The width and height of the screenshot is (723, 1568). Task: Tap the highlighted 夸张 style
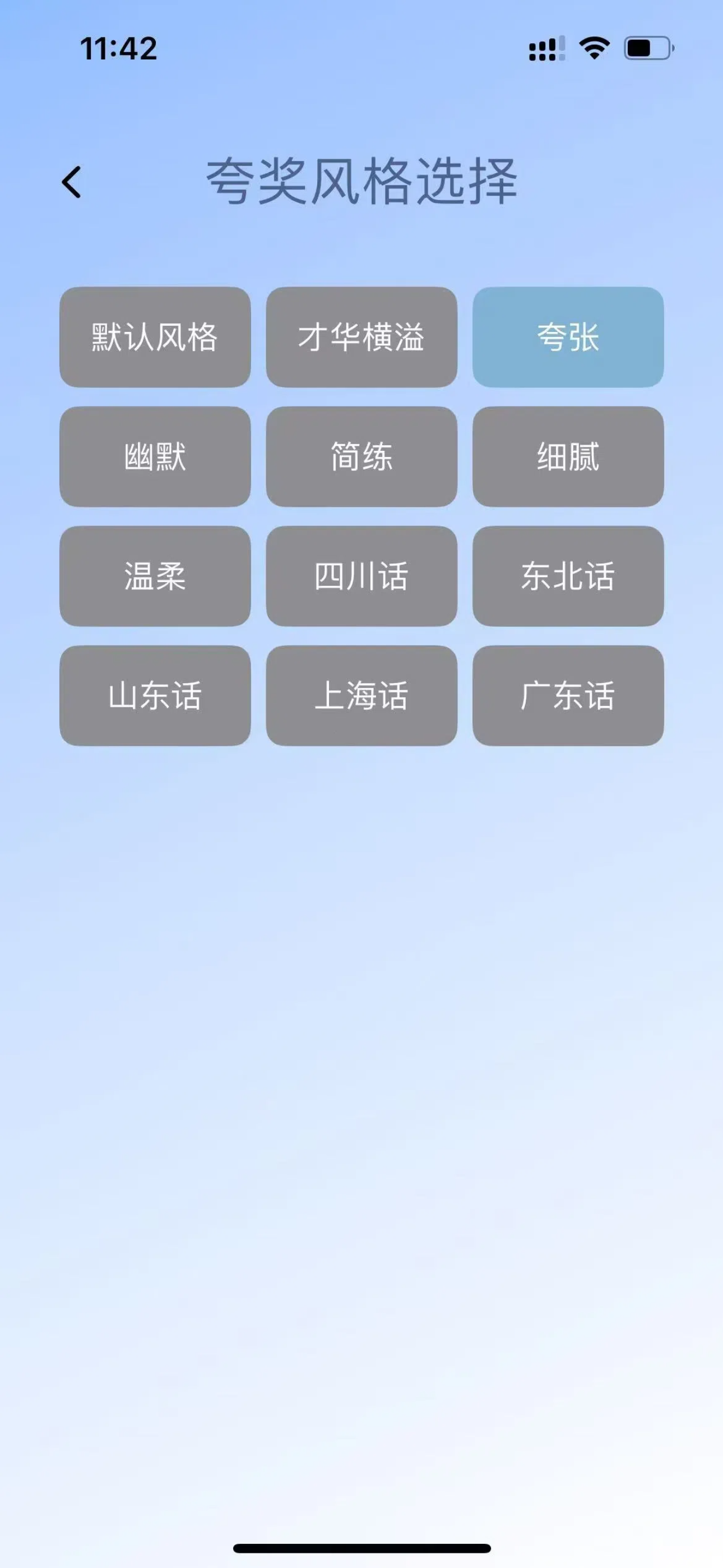coord(568,337)
